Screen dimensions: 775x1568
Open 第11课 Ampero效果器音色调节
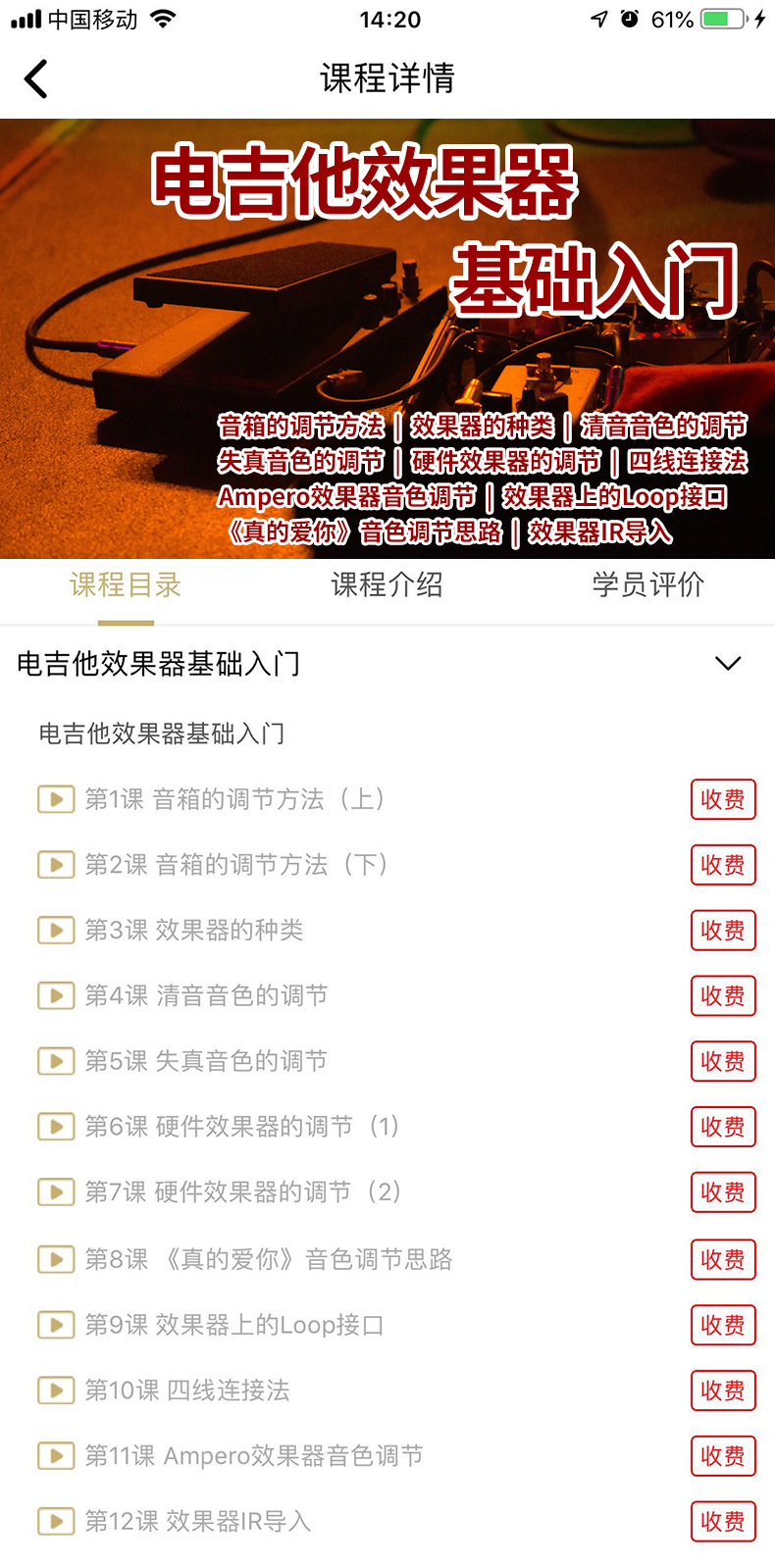click(x=253, y=1456)
